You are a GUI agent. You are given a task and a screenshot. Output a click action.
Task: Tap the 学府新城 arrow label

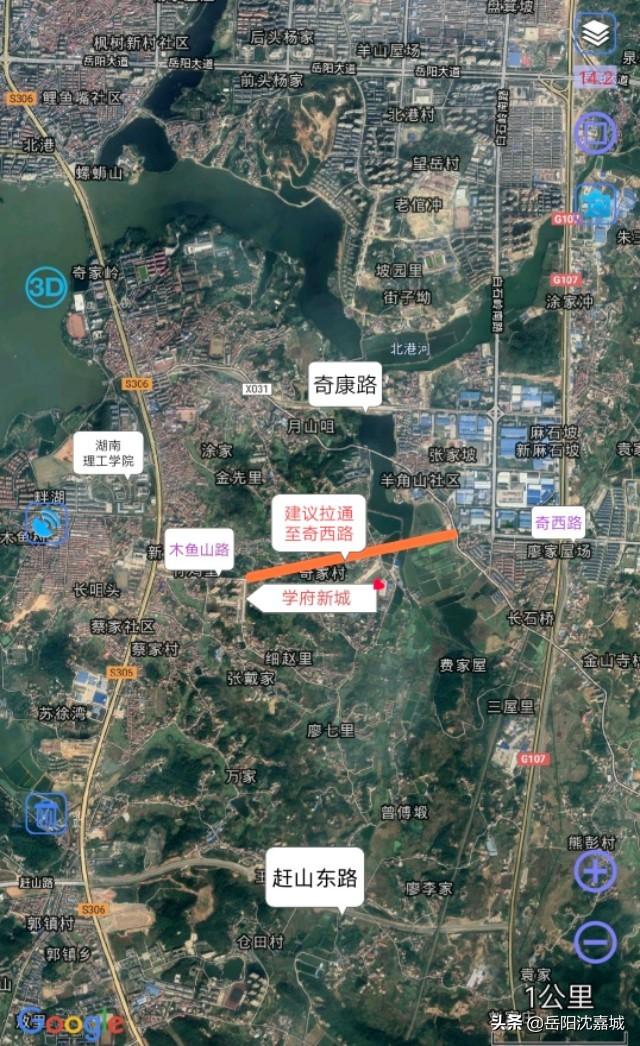coord(312,598)
